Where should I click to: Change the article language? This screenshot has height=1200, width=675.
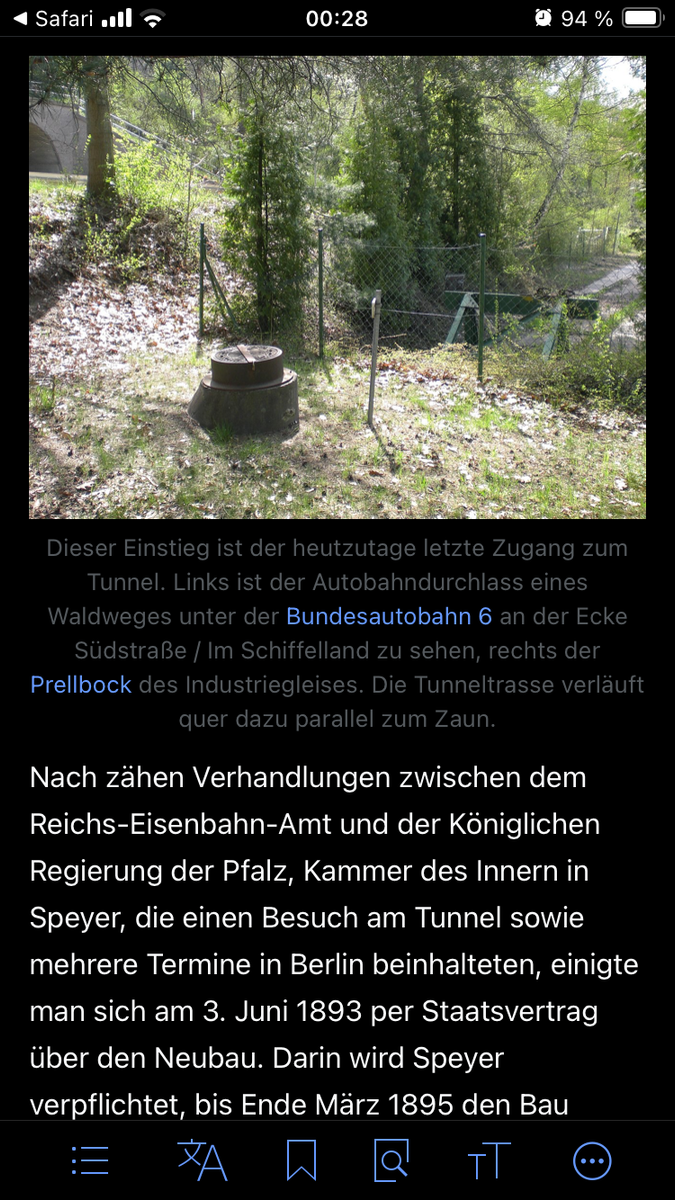click(202, 1161)
